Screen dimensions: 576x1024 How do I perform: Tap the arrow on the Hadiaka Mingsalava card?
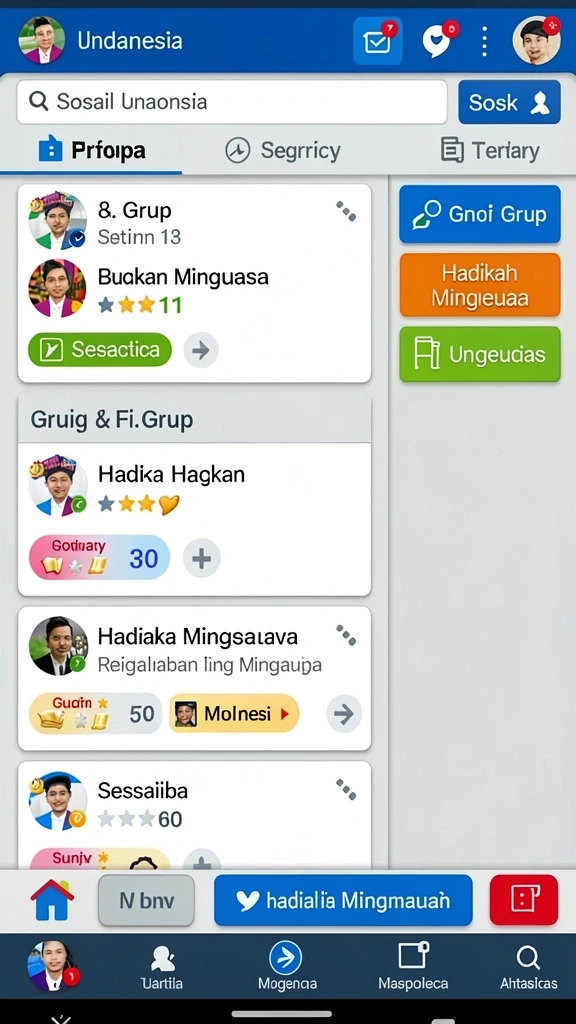pyautogui.click(x=344, y=714)
